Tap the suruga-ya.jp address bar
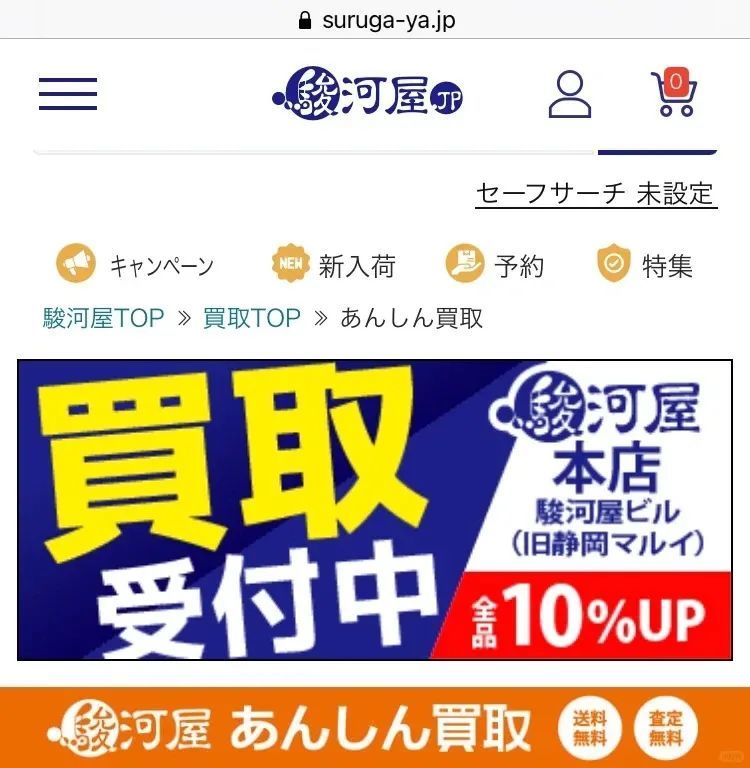The width and height of the screenshot is (750, 768). [388, 18]
